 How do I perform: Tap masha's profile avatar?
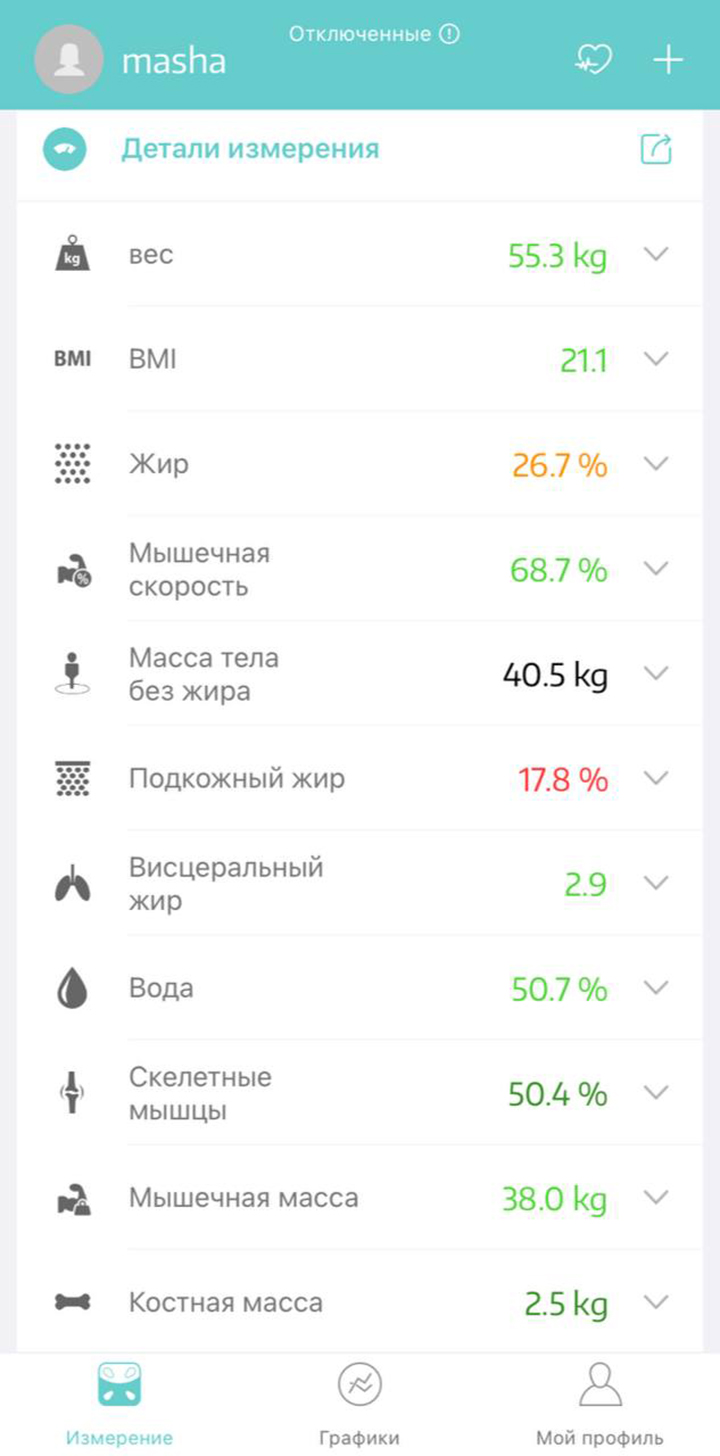tap(68, 59)
